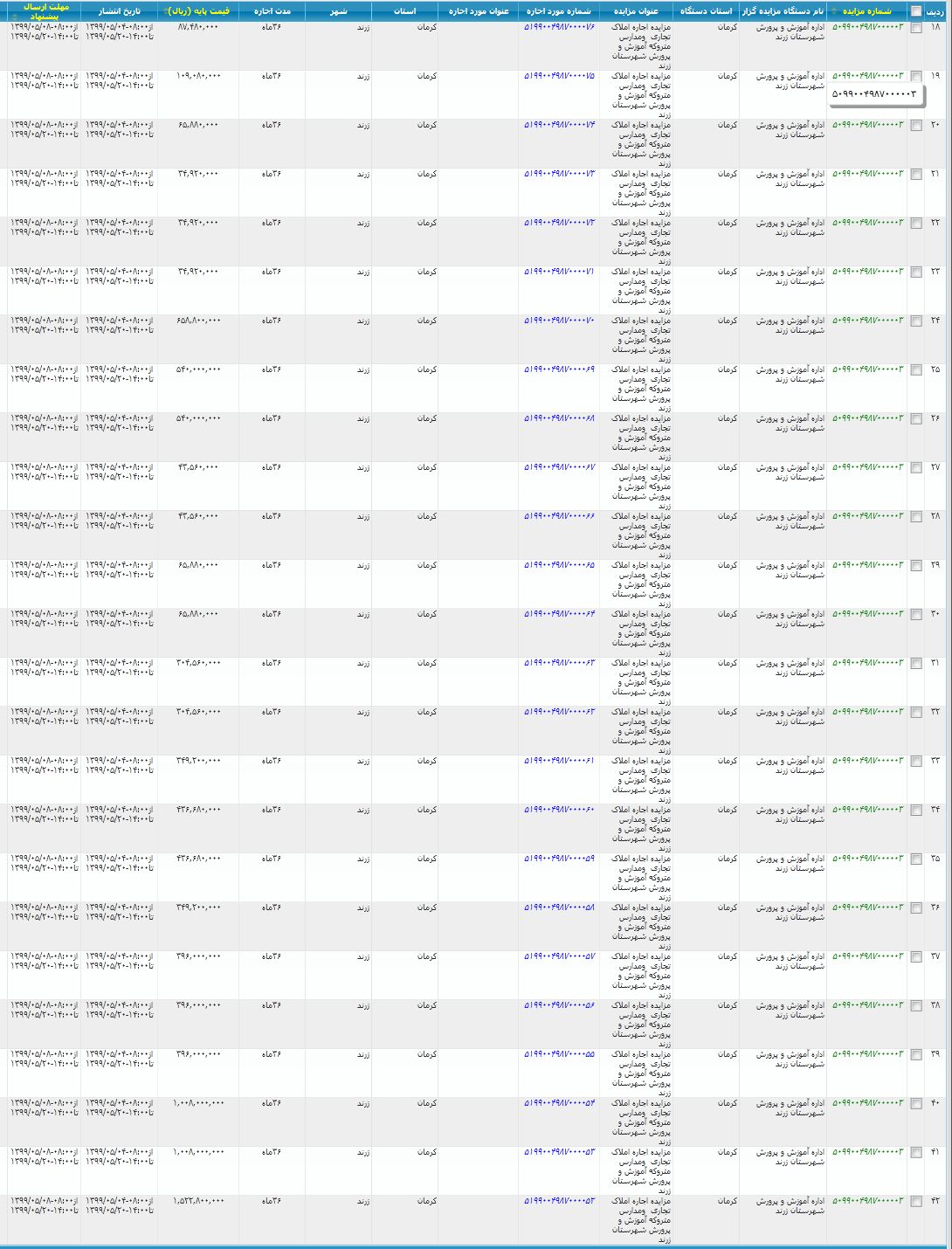The width and height of the screenshot is (952, 1249).
Task: Follow the rental item link in row ۳۹
Action: click(x=559, y=1054)
